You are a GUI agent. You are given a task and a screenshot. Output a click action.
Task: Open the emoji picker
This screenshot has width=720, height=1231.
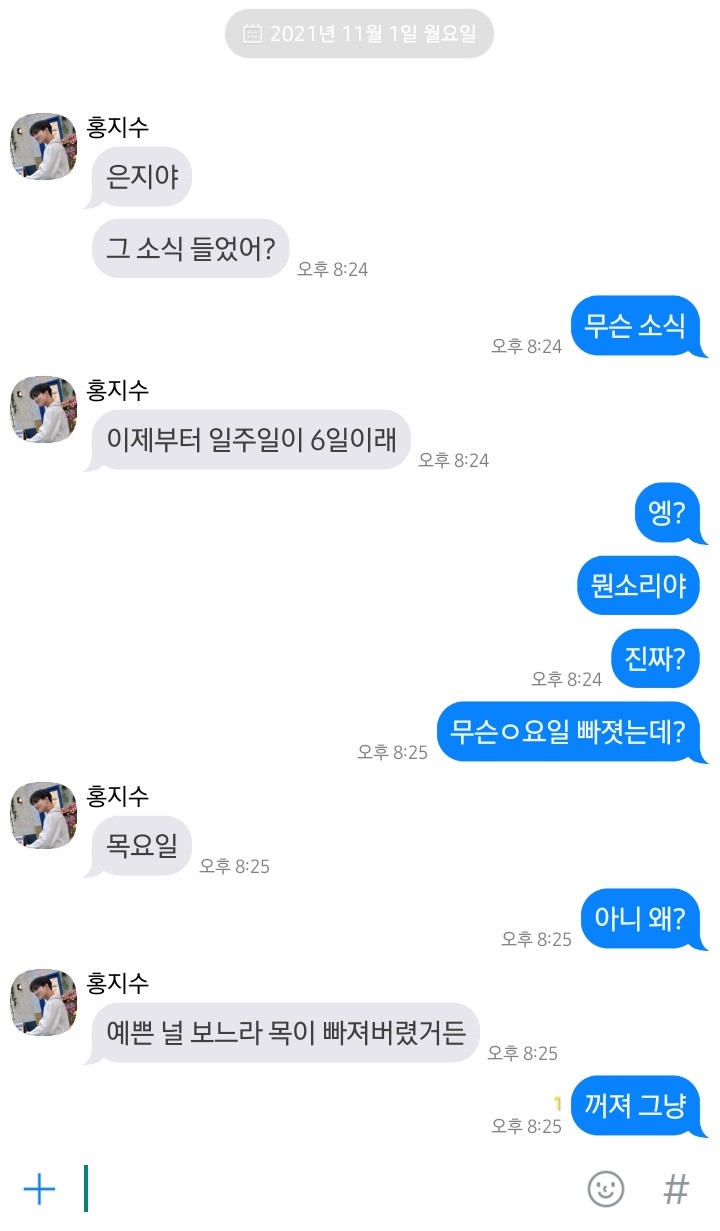(605, 1189)
